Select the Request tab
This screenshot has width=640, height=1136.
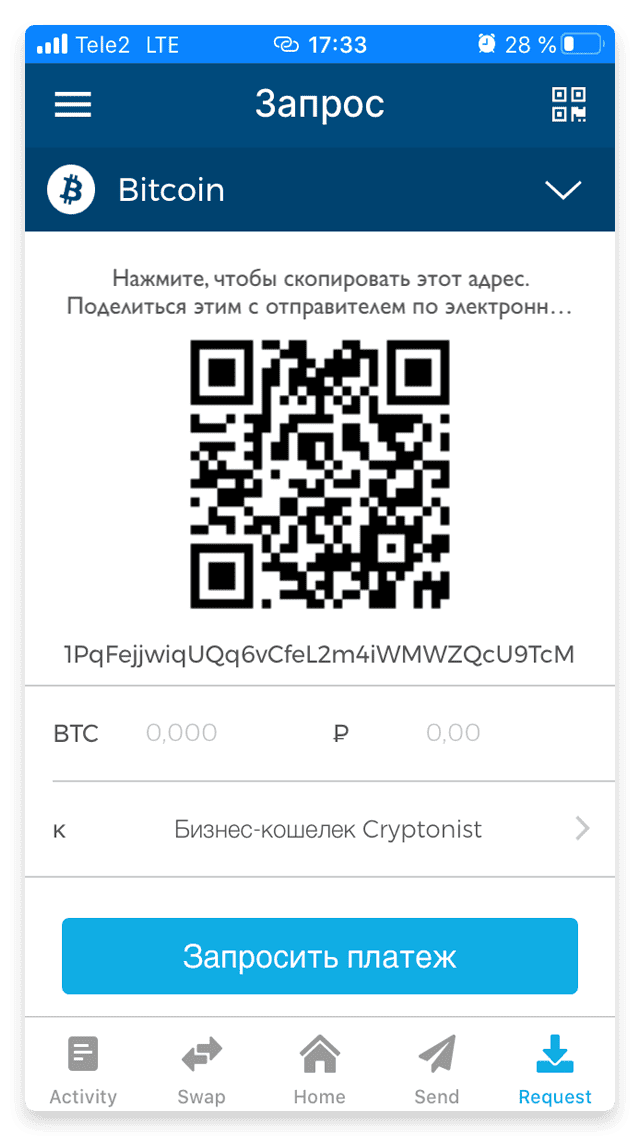click(555, 1069)
